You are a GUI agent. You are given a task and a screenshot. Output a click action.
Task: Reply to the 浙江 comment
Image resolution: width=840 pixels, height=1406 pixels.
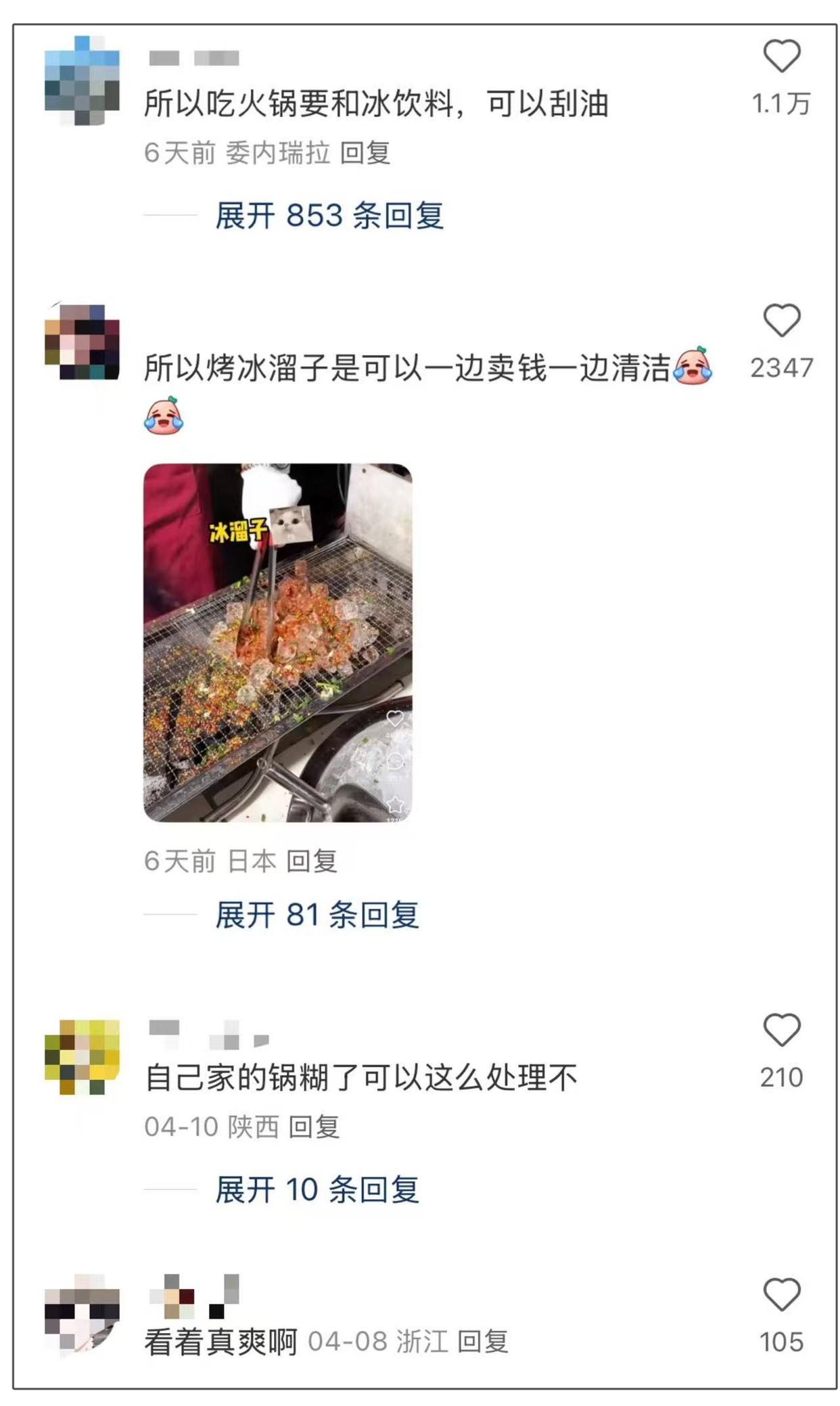point(482,1342)
